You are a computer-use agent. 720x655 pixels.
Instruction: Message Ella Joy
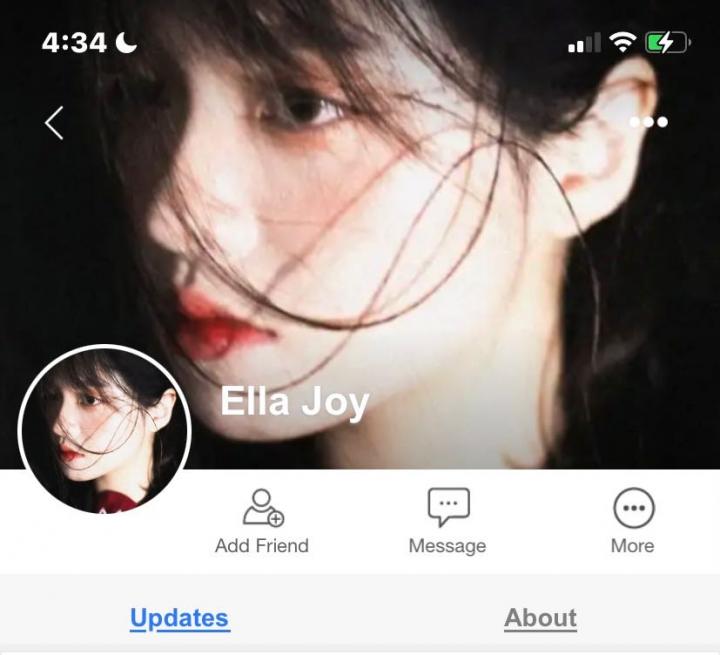447,521
